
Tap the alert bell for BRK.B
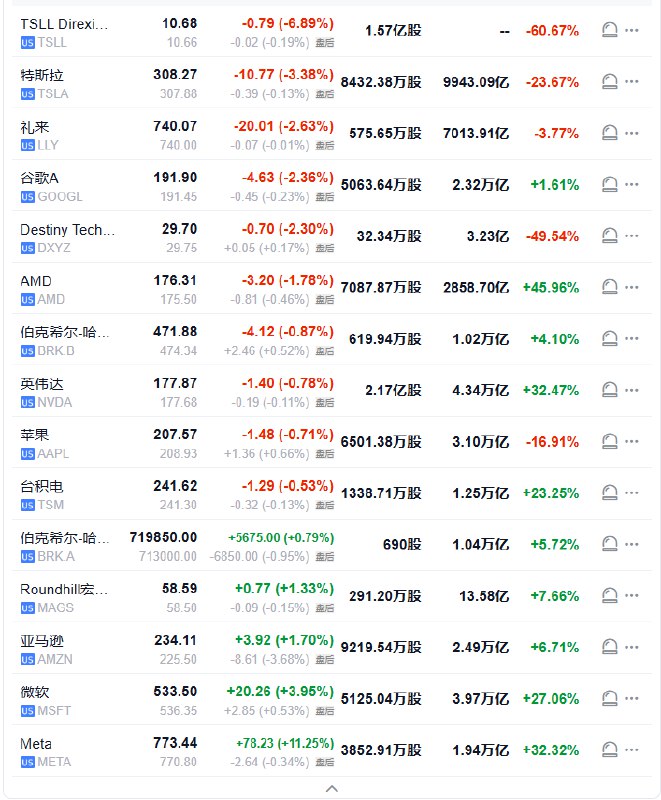click(x=609, y=339)
